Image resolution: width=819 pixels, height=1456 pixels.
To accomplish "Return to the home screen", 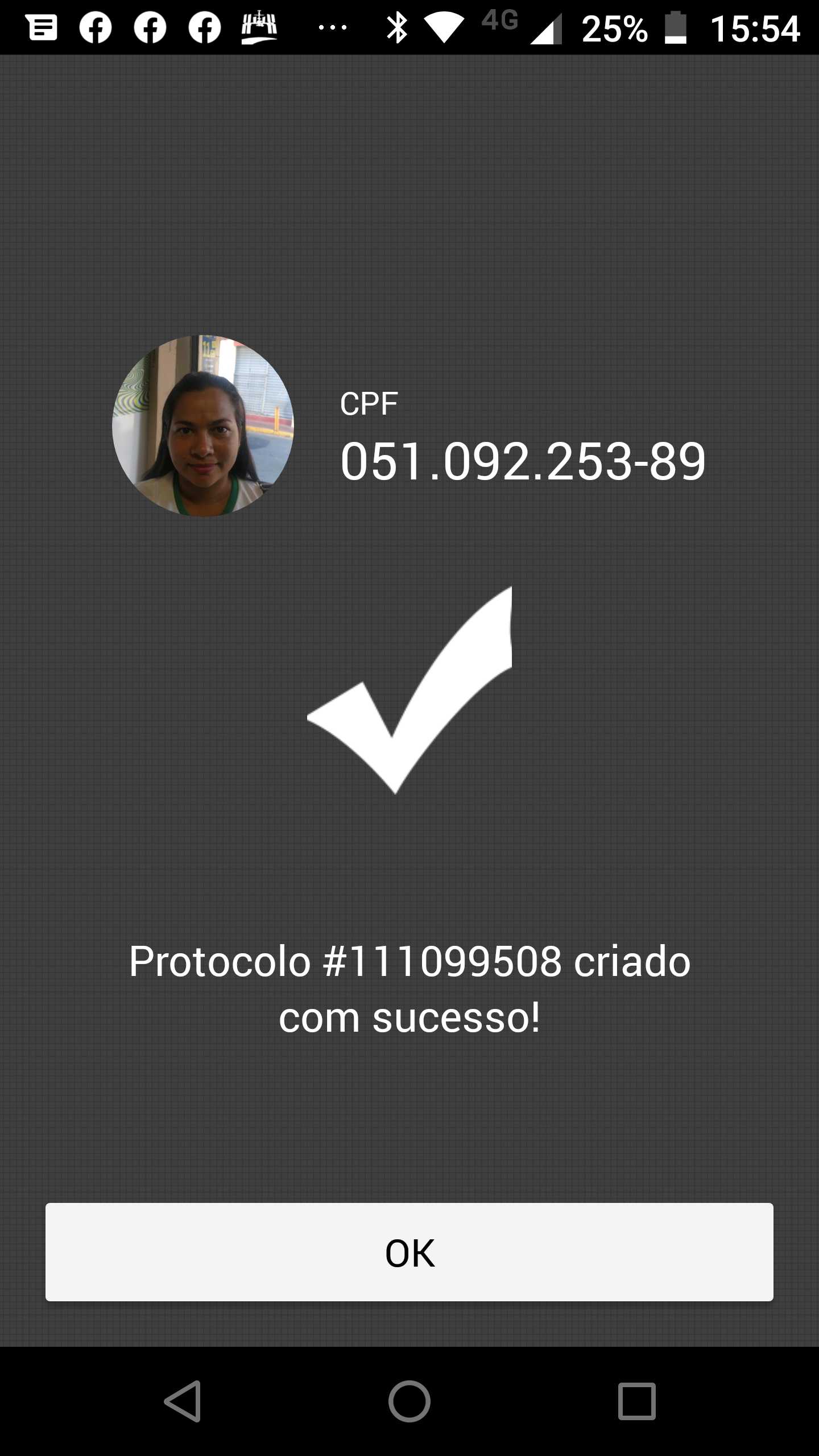I will tap(409, 1401).
